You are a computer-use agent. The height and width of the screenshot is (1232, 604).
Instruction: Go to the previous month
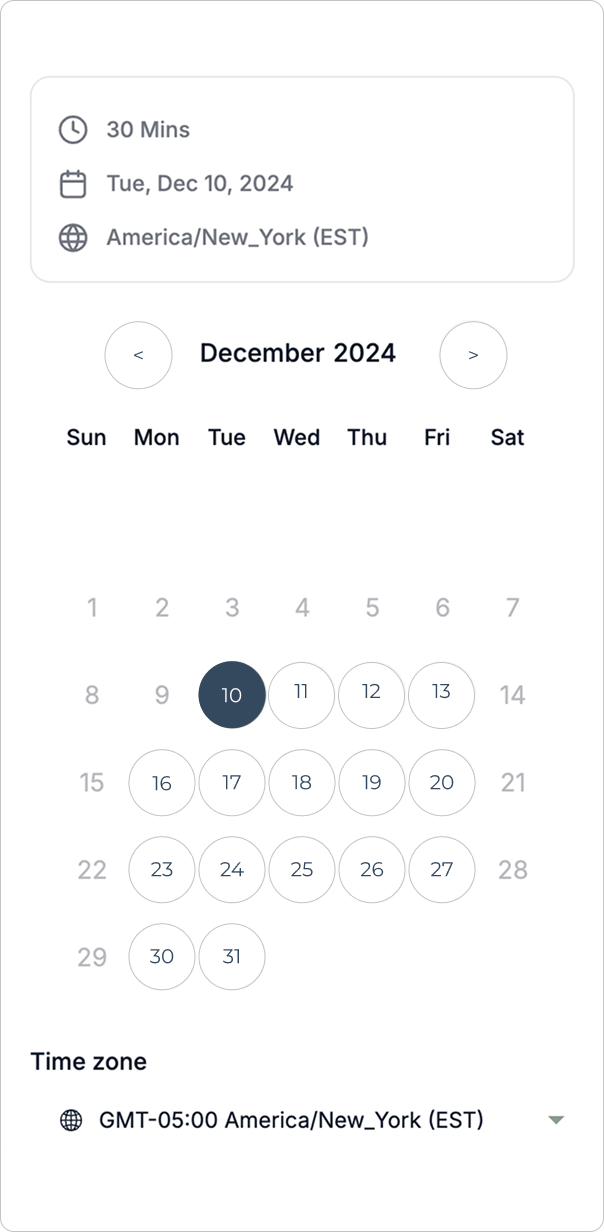click(138, 355)
